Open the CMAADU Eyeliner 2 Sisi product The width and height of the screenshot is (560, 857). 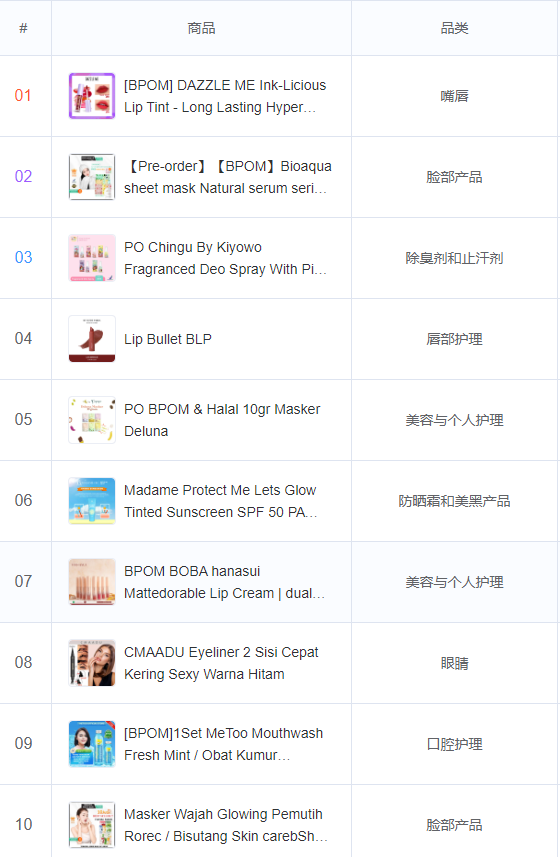coord(221,662)
